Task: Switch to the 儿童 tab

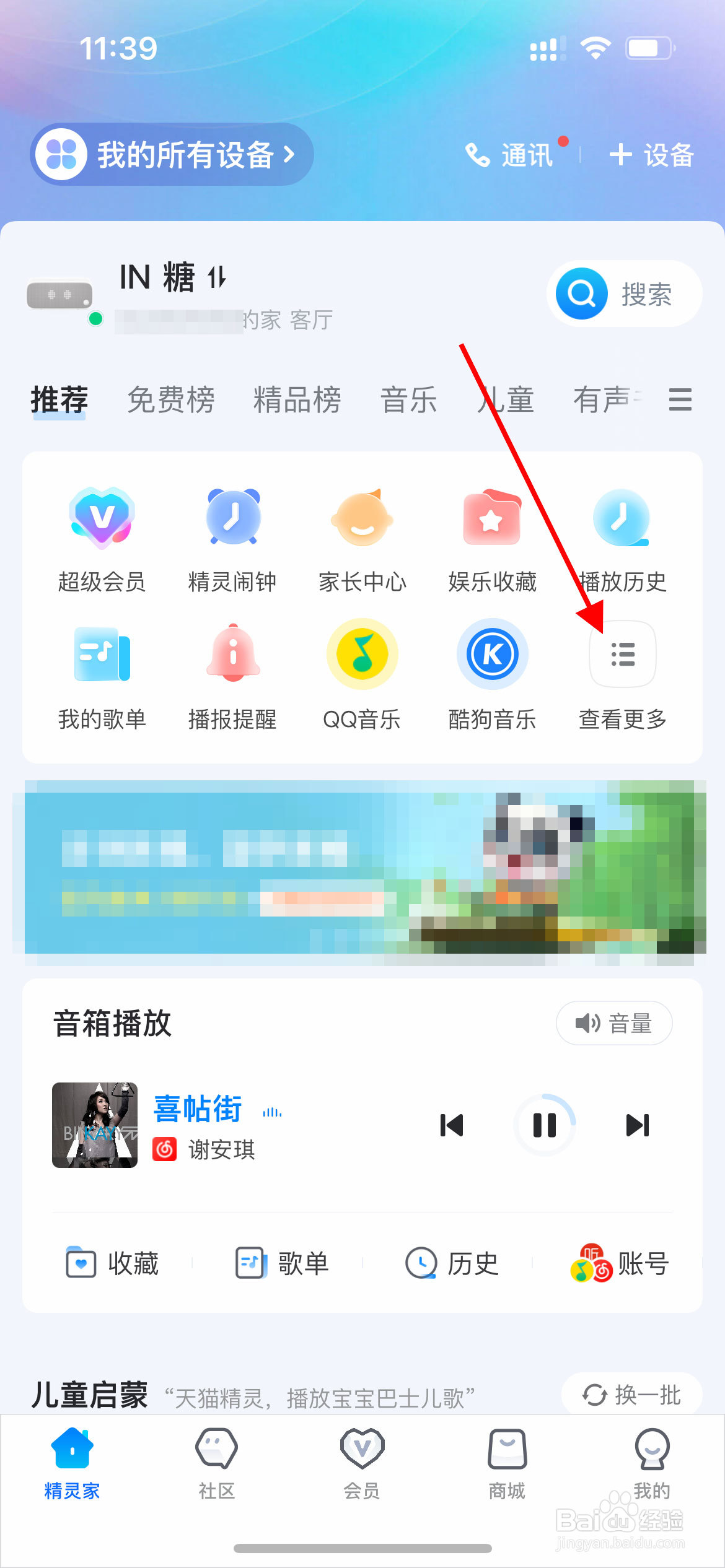Action: [x=507, y=399]
